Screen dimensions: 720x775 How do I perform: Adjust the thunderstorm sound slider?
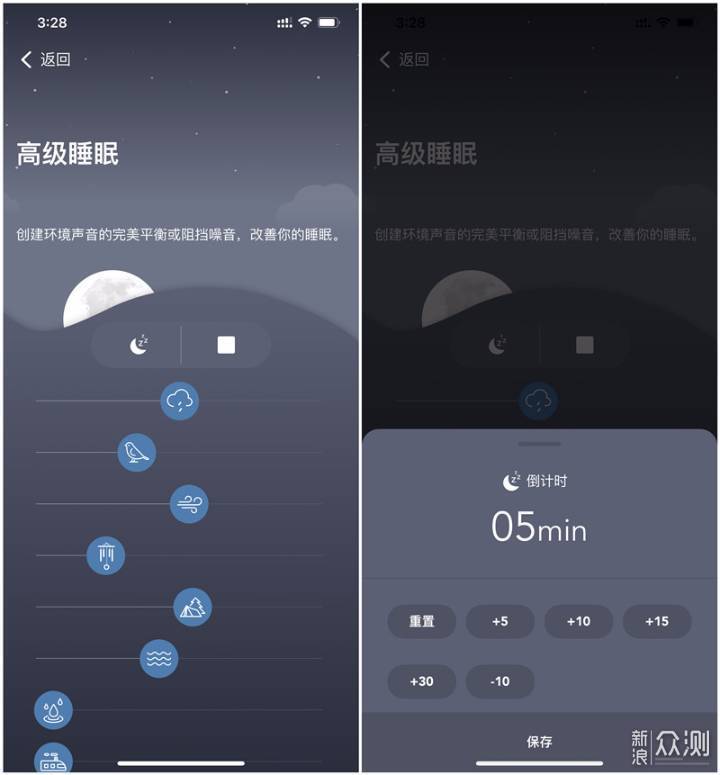180,401
